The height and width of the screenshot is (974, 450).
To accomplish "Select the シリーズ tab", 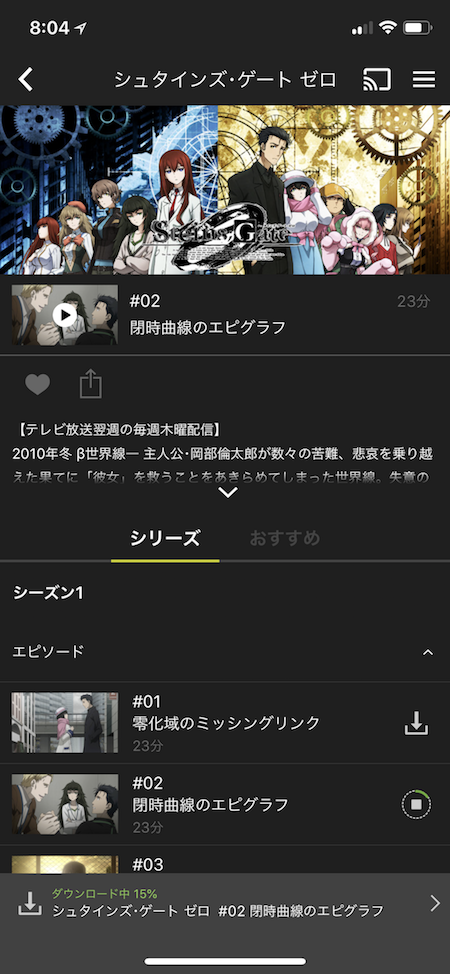I will click(165, 539).
